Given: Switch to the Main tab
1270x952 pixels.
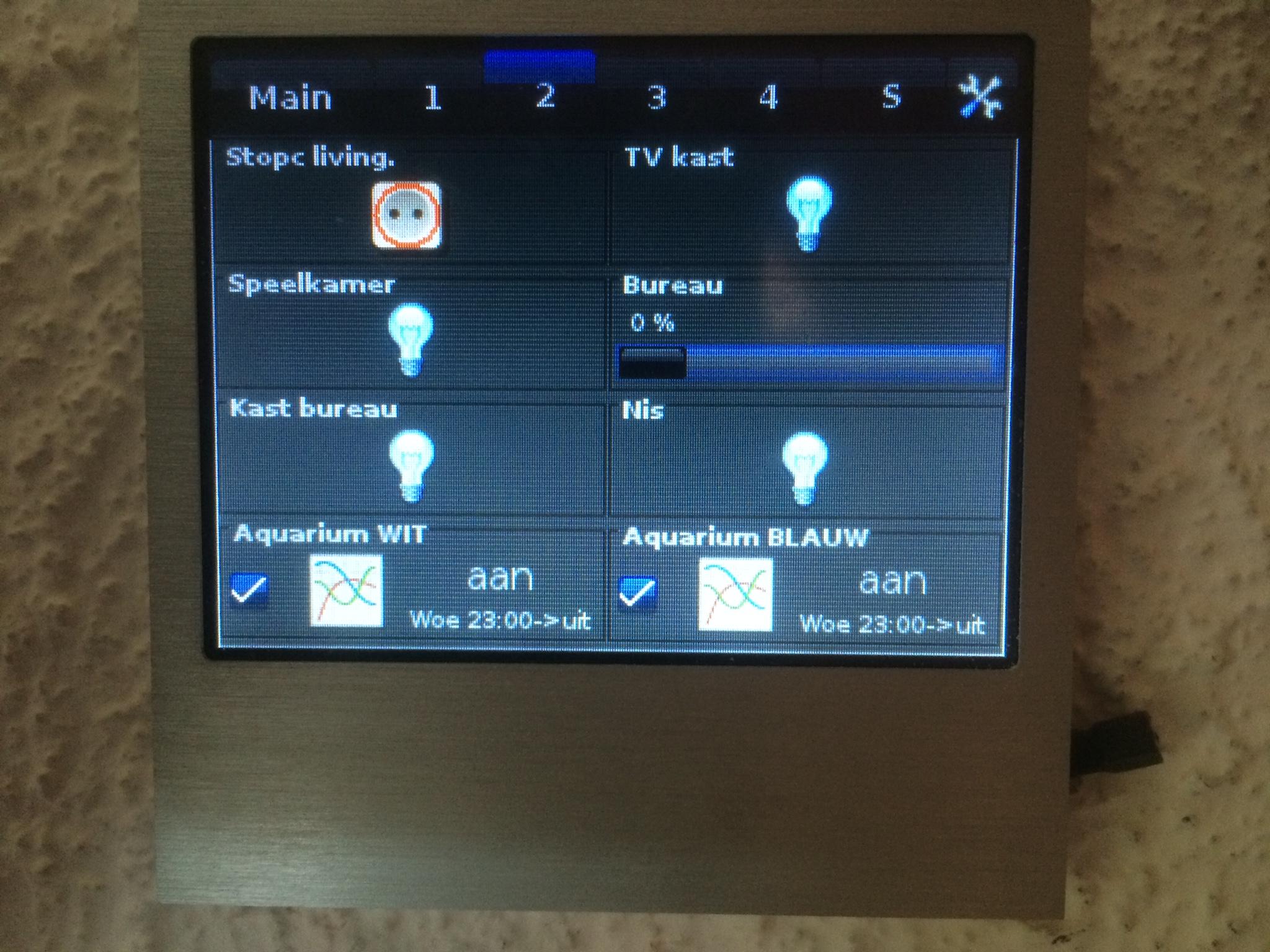Looking at the screenshot, I should (x=290, y=98).
